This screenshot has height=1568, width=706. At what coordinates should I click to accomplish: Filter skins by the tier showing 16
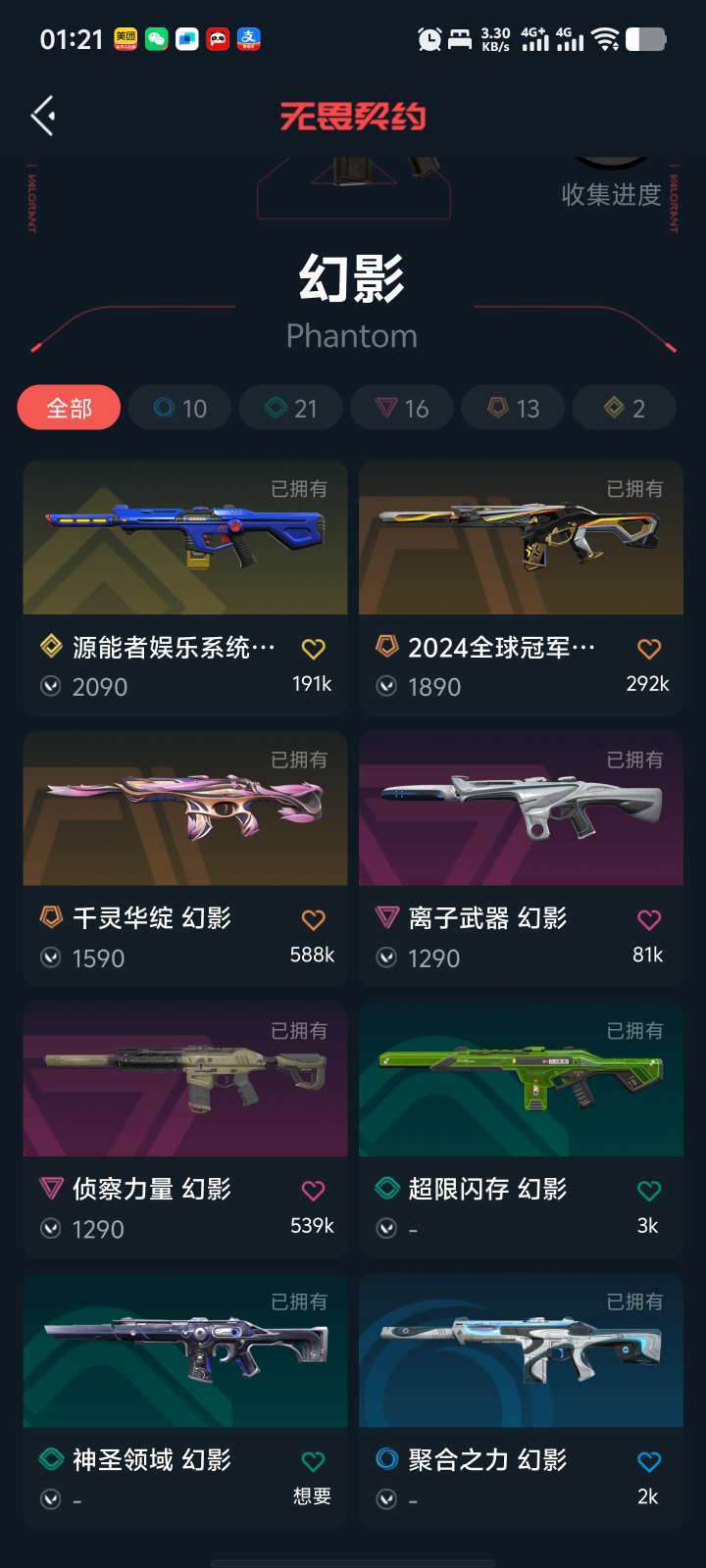click(x=402, y=408)
